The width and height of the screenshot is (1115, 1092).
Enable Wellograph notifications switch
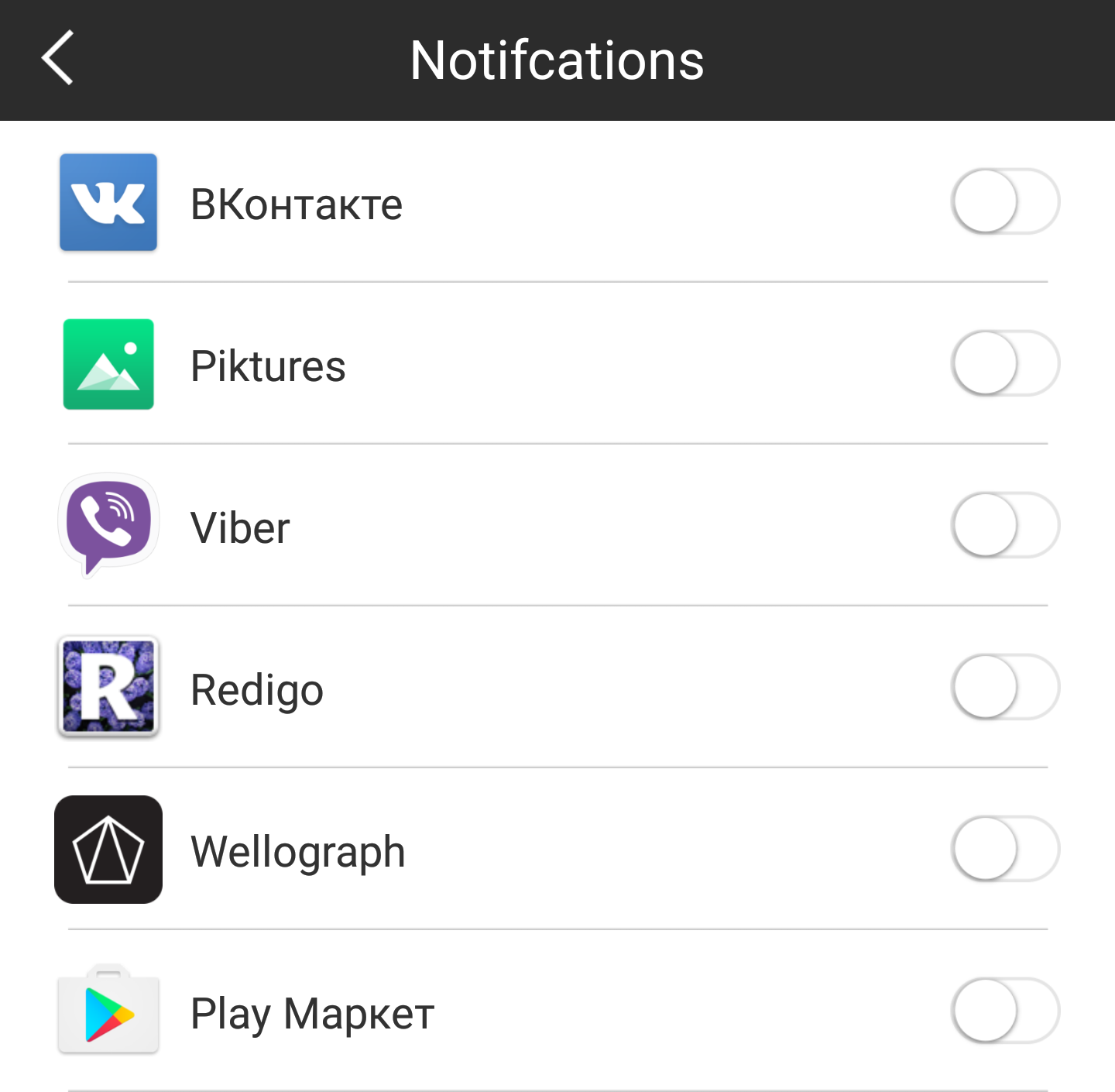pos(1004,850)
